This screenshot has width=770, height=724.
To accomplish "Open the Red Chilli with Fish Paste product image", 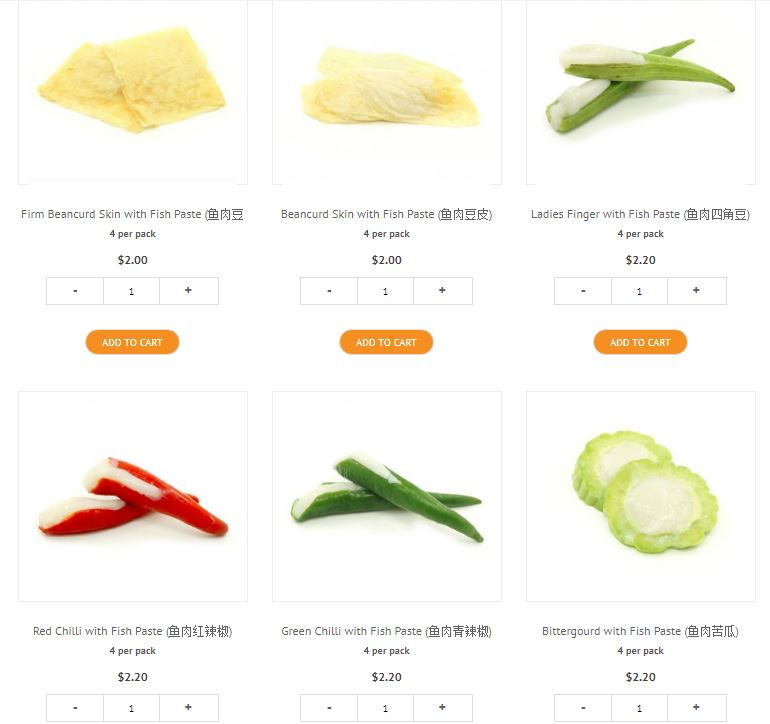I will (133, 496).
